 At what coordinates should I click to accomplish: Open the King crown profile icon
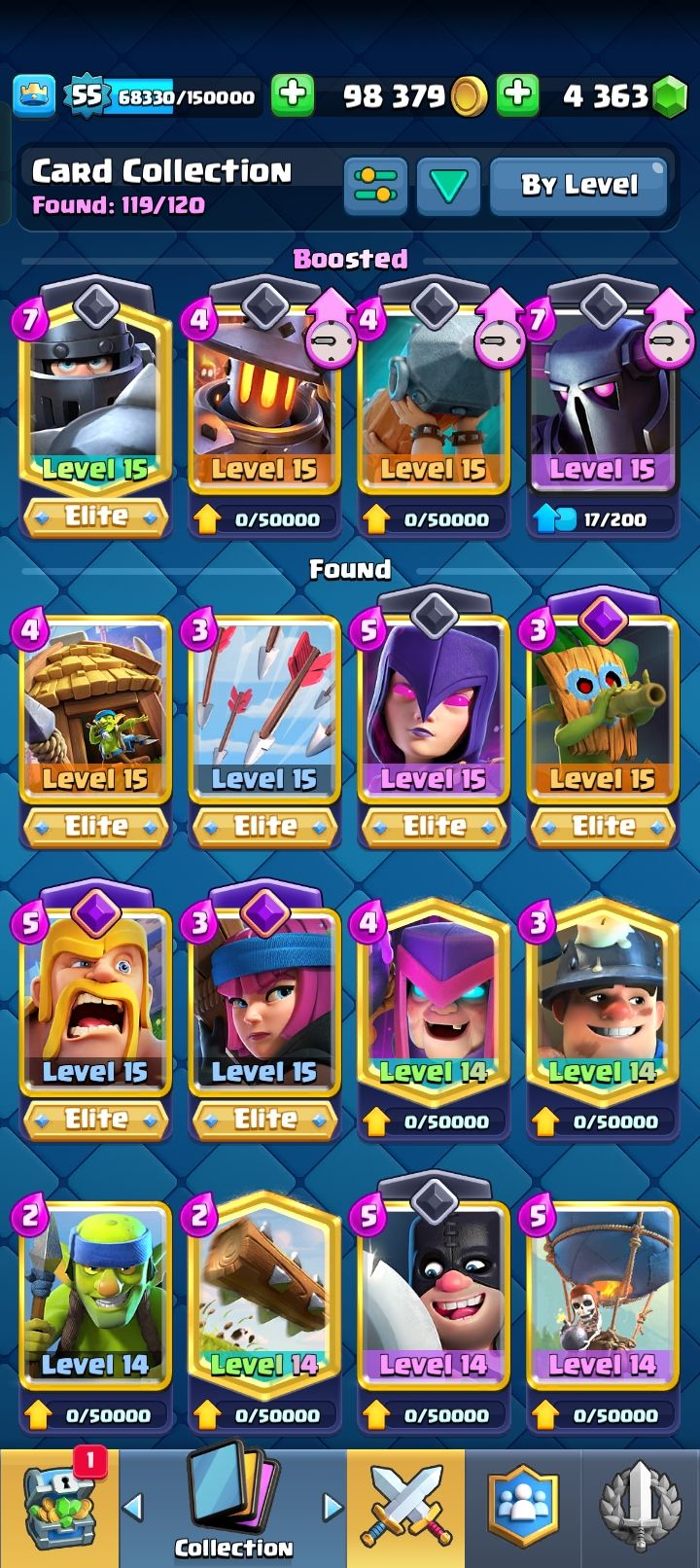pos(34,95)
